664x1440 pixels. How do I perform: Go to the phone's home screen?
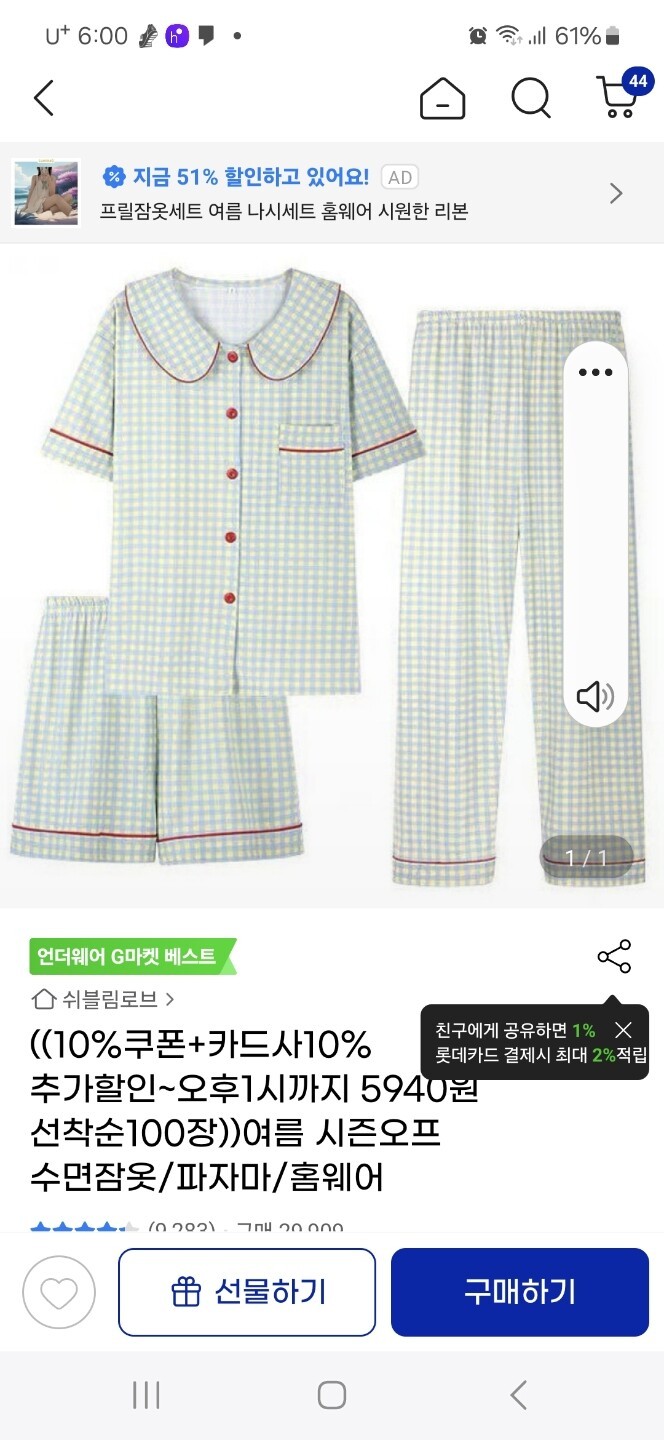coord(331,1395)
